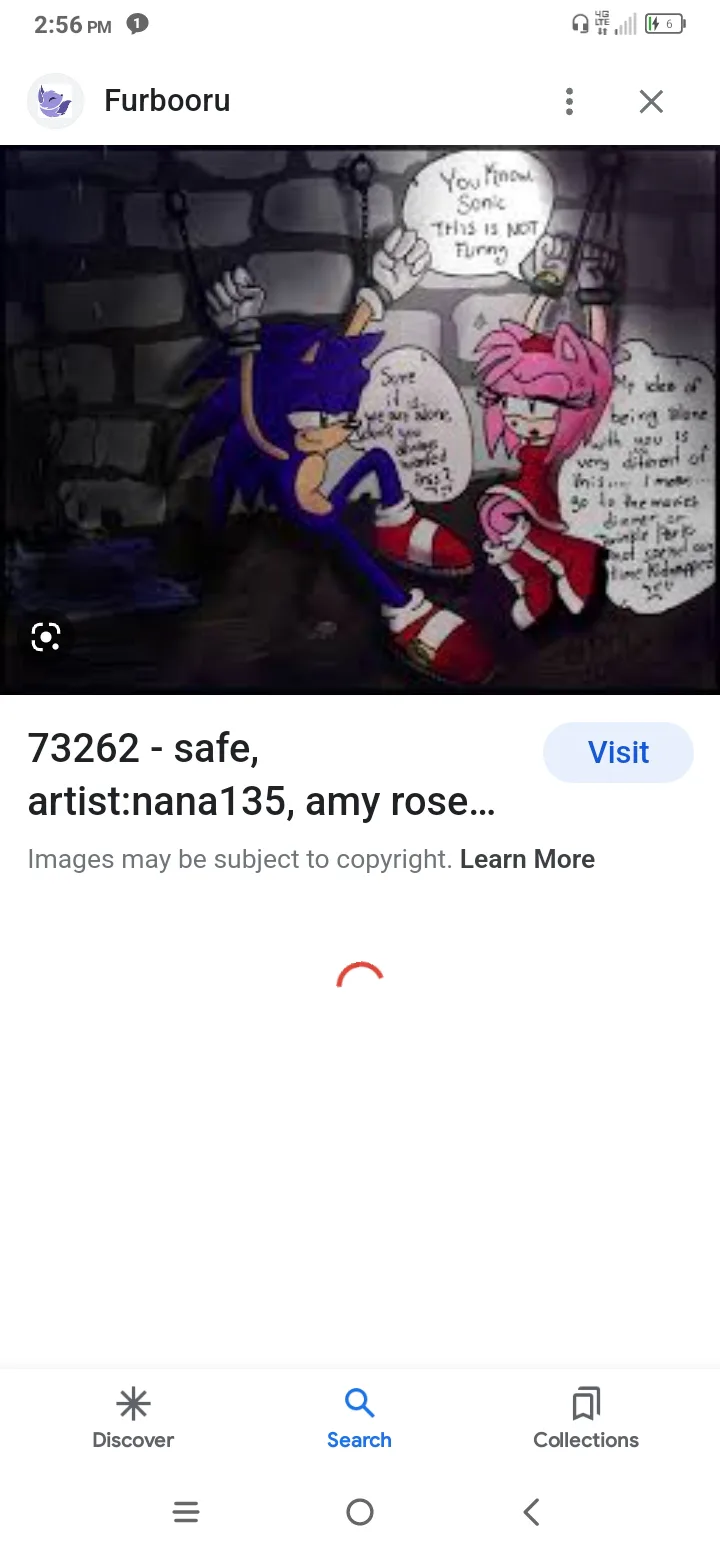
Task: Tap the Google Lens icon on the image
Action: [46, 637]
